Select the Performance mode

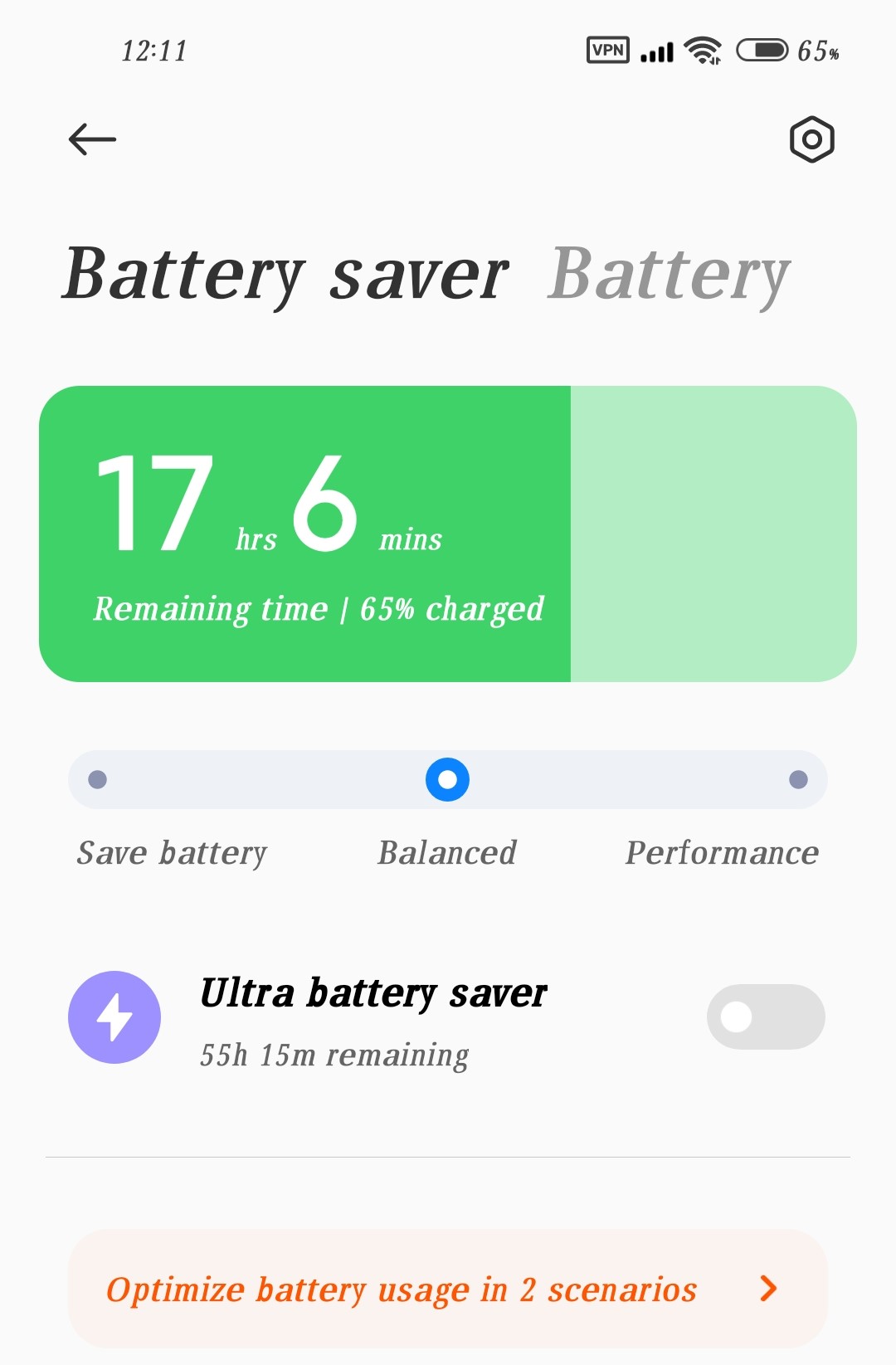798,780
